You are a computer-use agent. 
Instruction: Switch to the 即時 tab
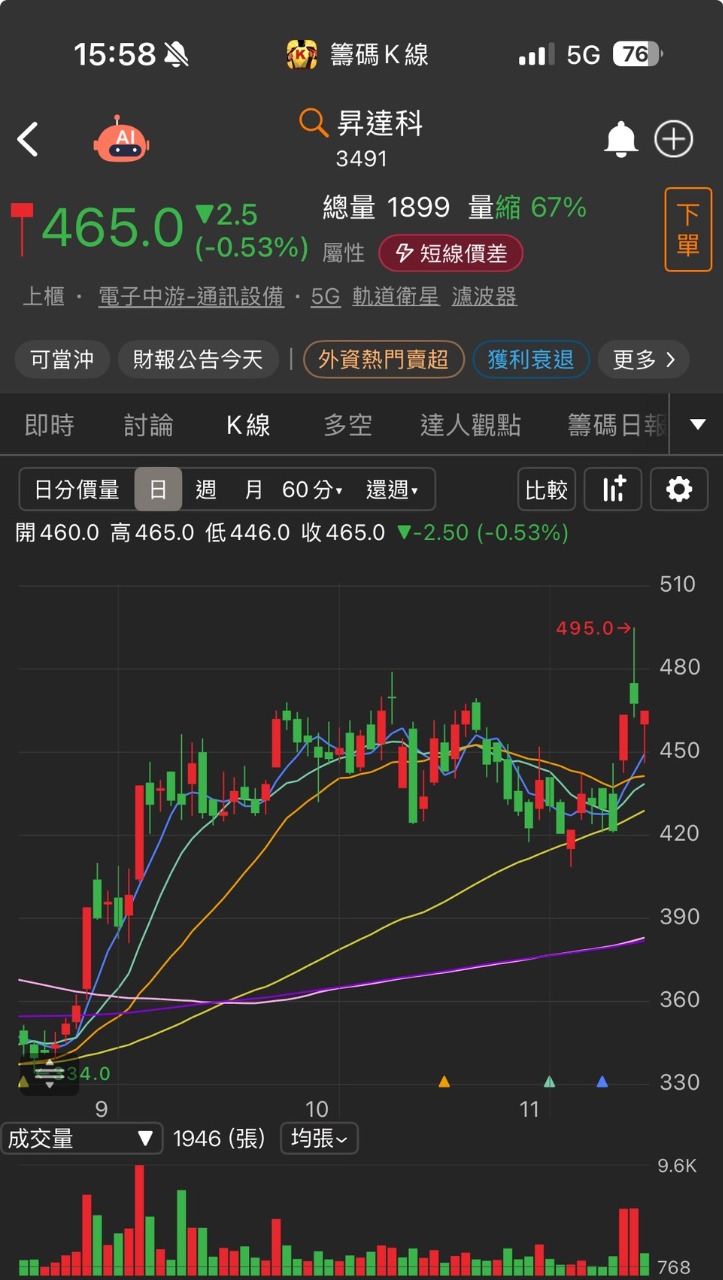point(49,425)
